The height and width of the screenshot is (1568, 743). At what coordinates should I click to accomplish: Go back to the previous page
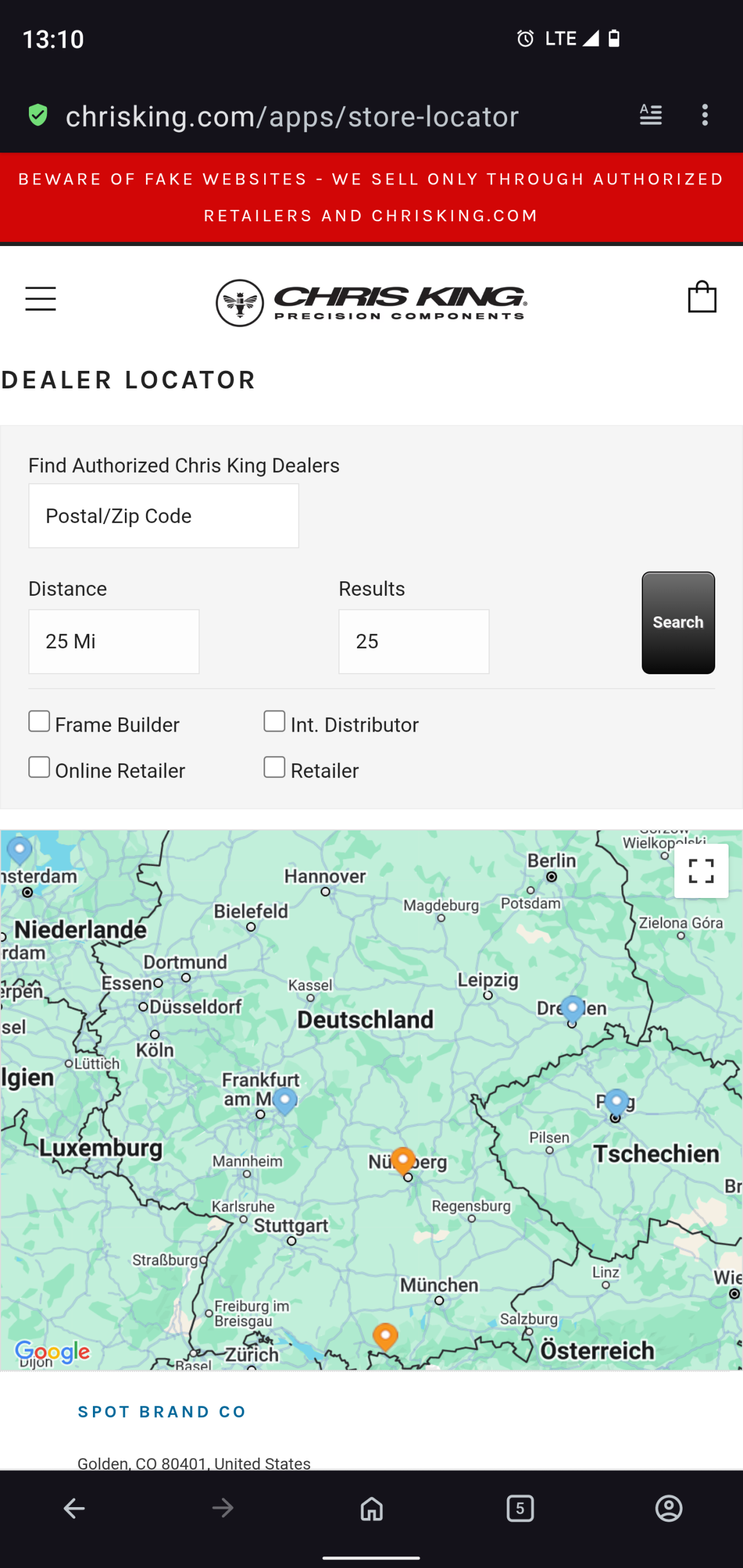[74, 1508]
